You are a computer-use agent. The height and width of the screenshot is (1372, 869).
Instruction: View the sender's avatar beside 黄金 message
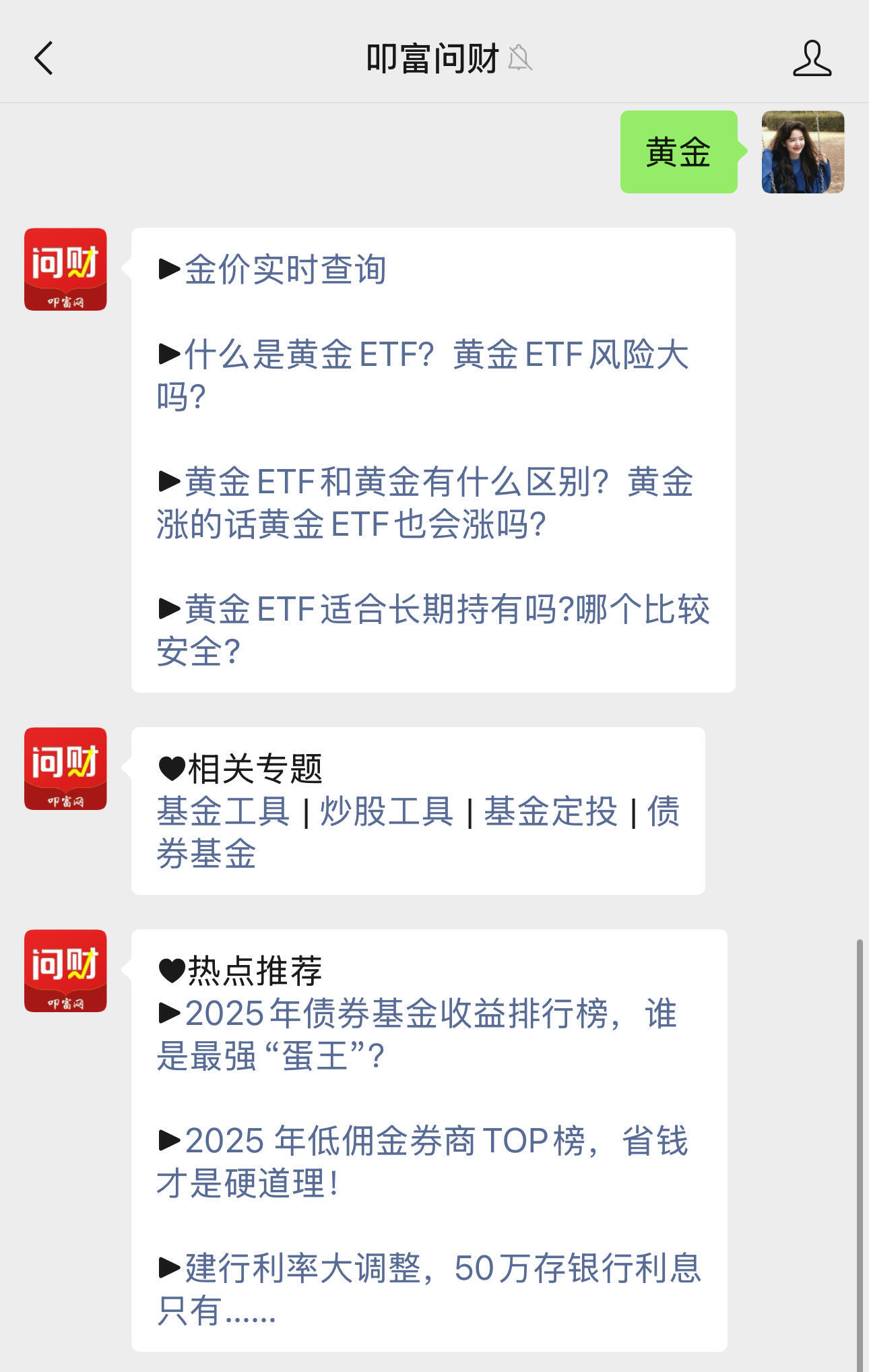(x=802, y=152)
